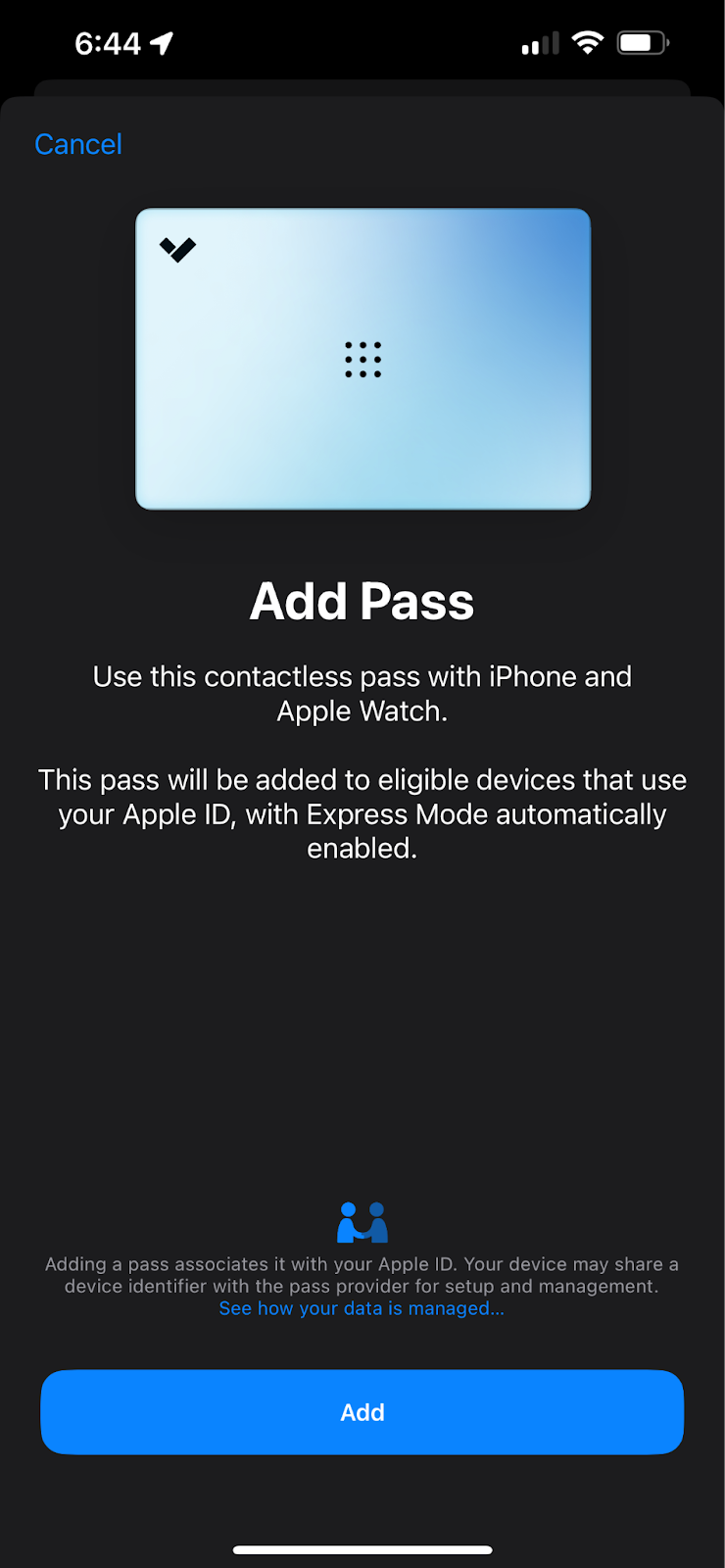The image size is (725, 1568).
Task: Tap the Add button to add pass
Action: [362, 1411]
